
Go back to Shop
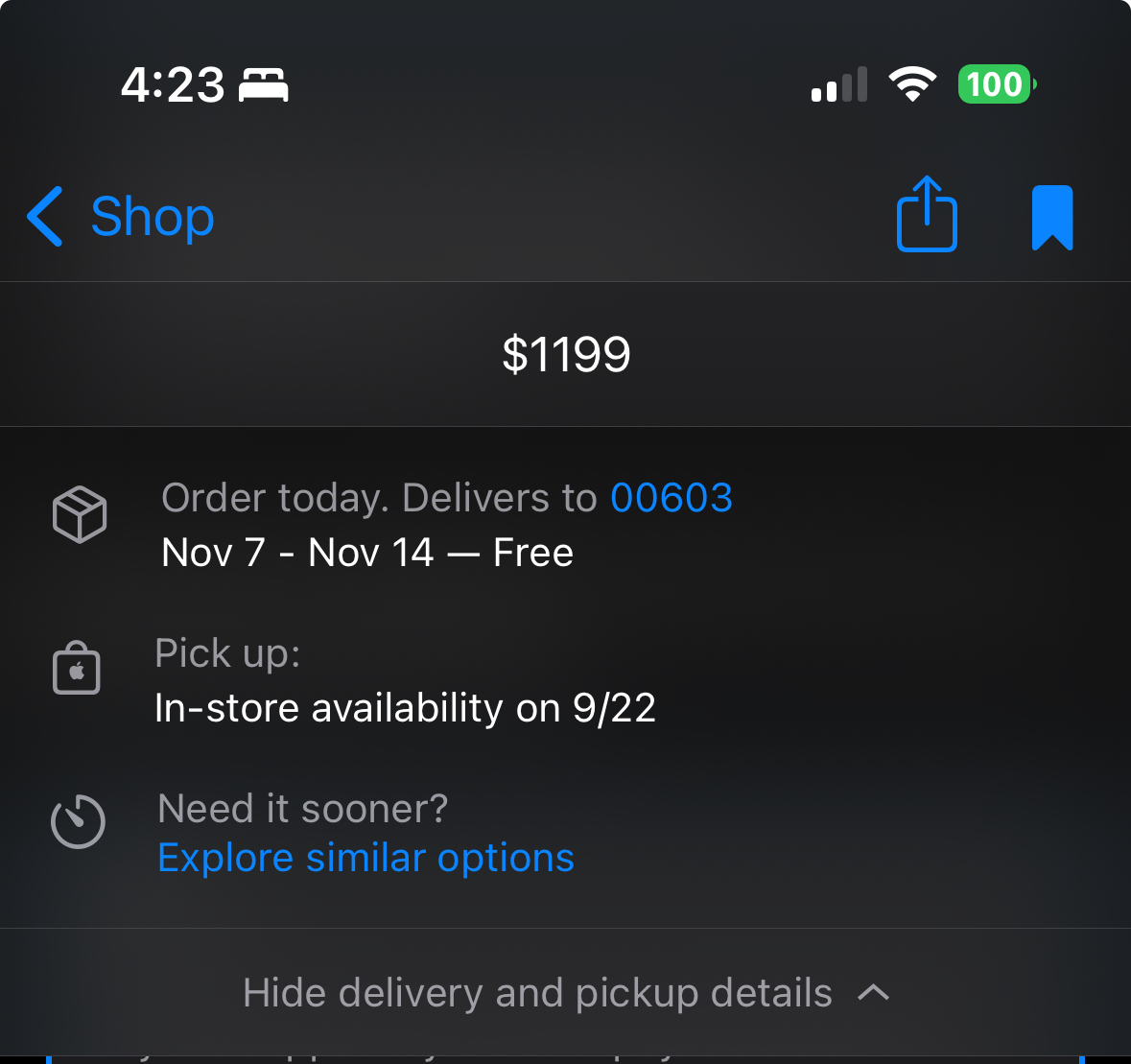tap(121, 217)
